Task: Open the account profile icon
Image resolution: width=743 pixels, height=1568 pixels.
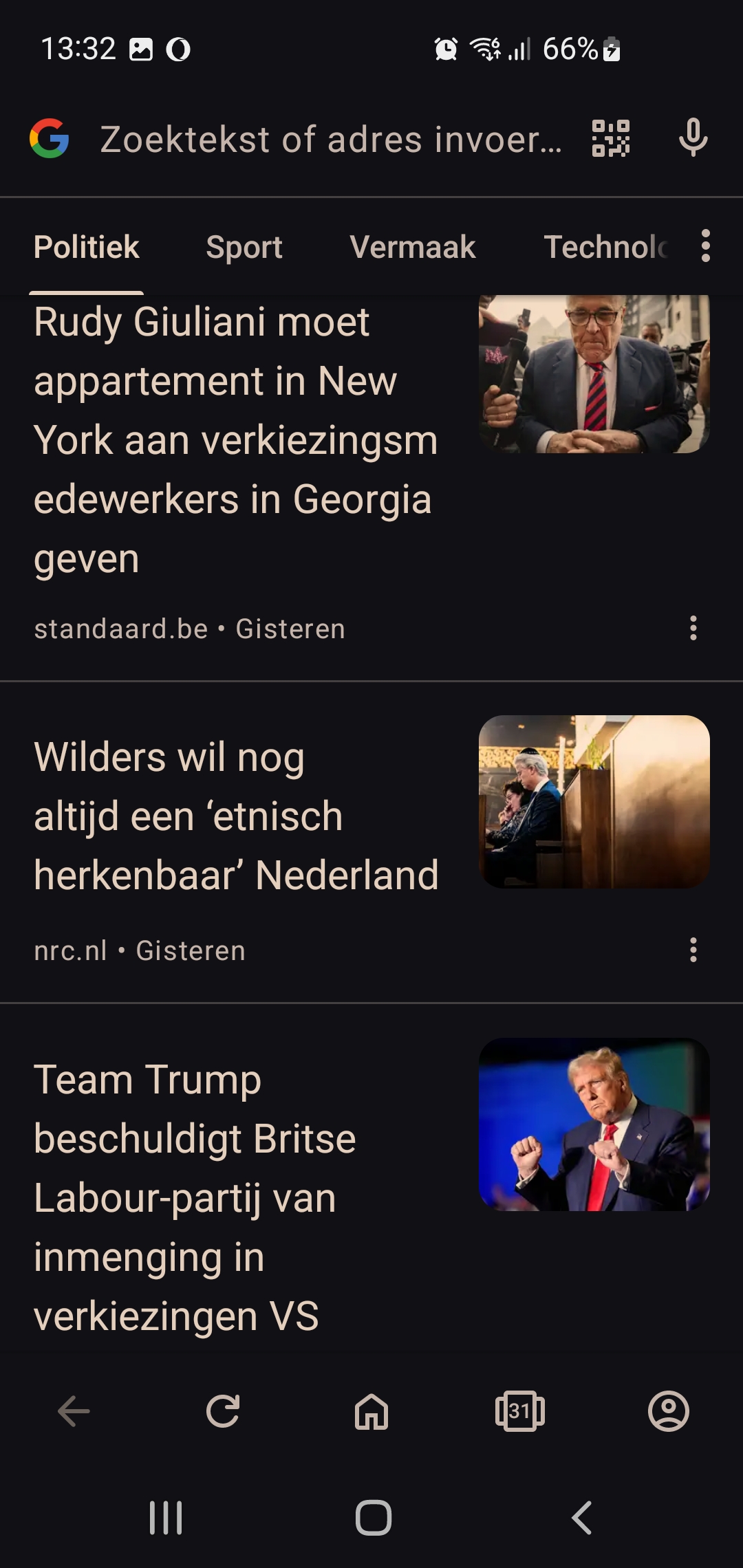Action: tap(669, 1412)
